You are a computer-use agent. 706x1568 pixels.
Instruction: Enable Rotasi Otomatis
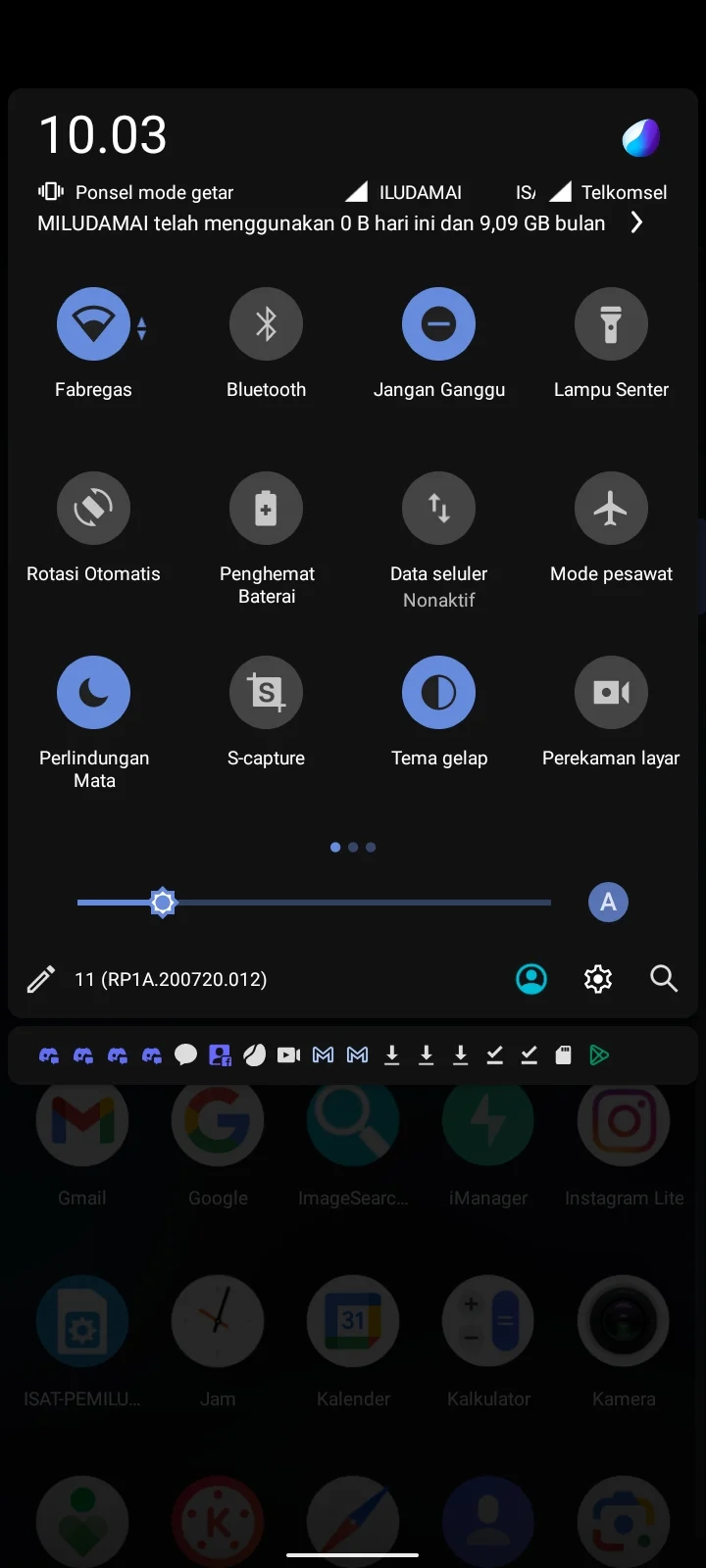[93, 509]
